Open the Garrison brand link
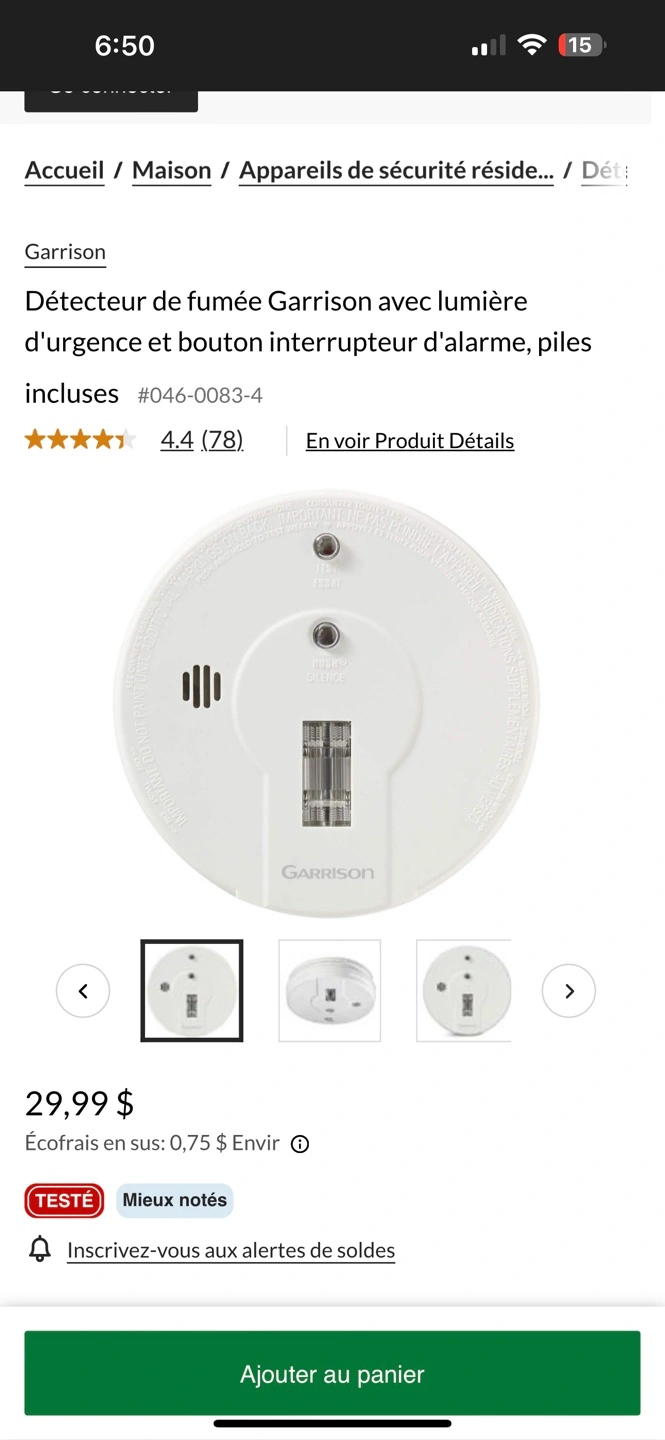The height and width of the screenshot is (1440, 665). point(65,252)
